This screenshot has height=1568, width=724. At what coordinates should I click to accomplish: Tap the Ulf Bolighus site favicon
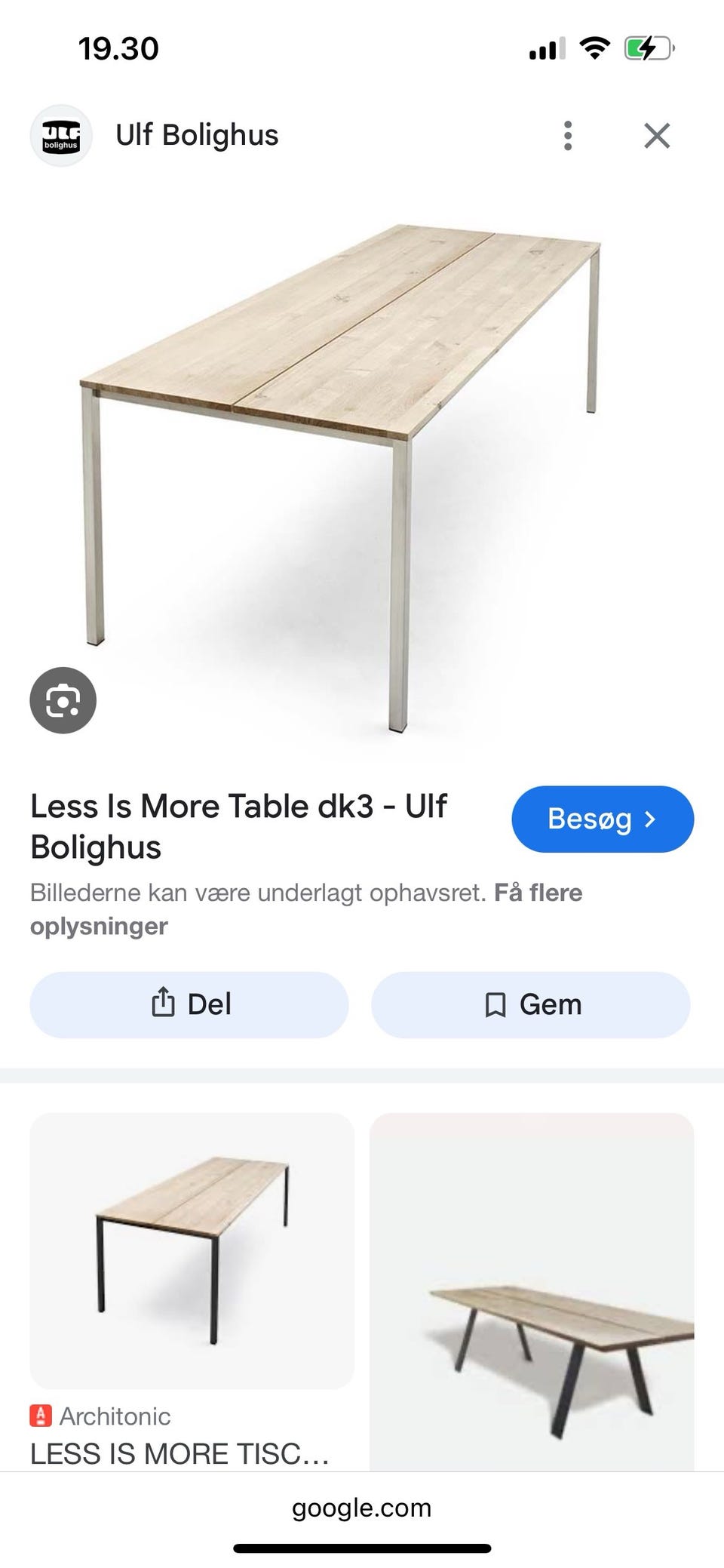tap(62, 135)
